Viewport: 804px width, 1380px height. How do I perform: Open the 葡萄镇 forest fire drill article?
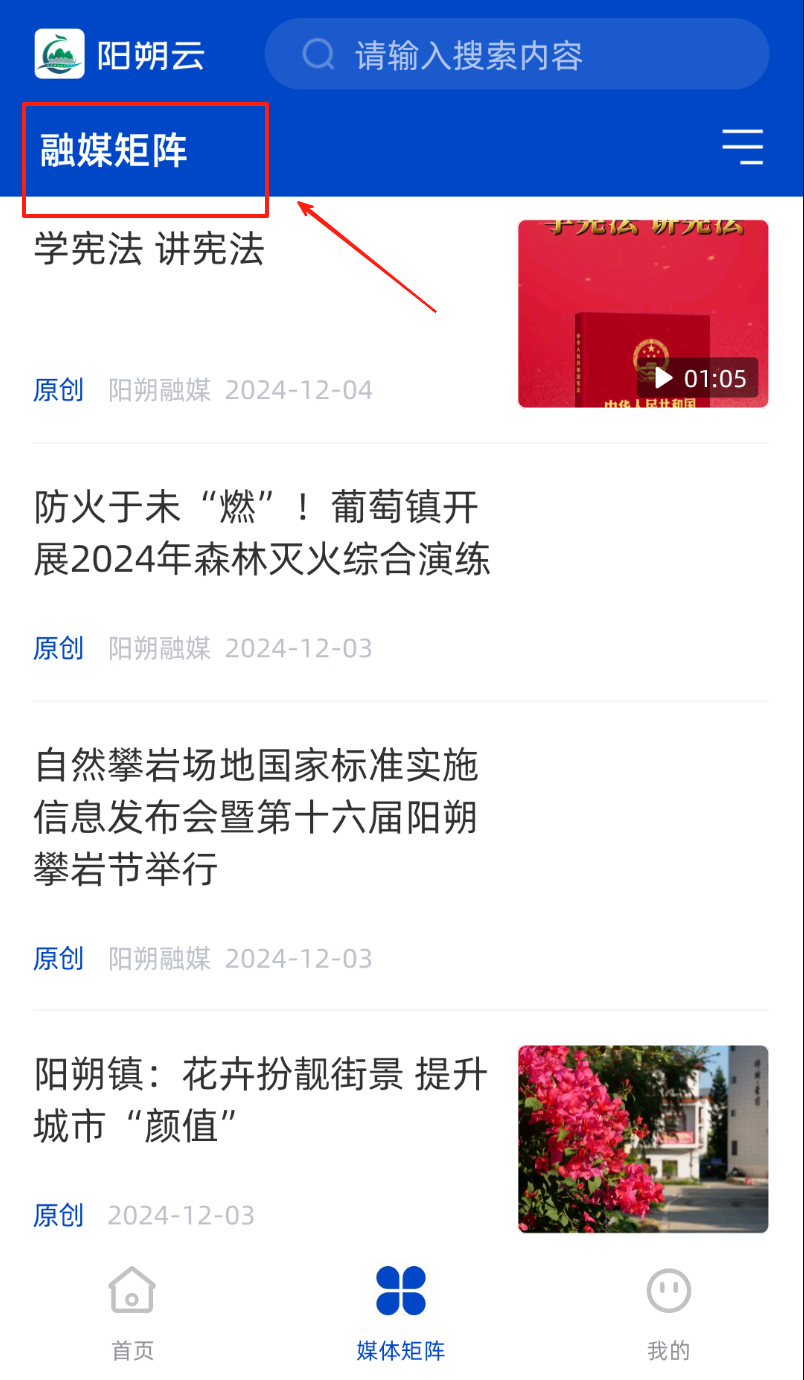pos(262,534)
